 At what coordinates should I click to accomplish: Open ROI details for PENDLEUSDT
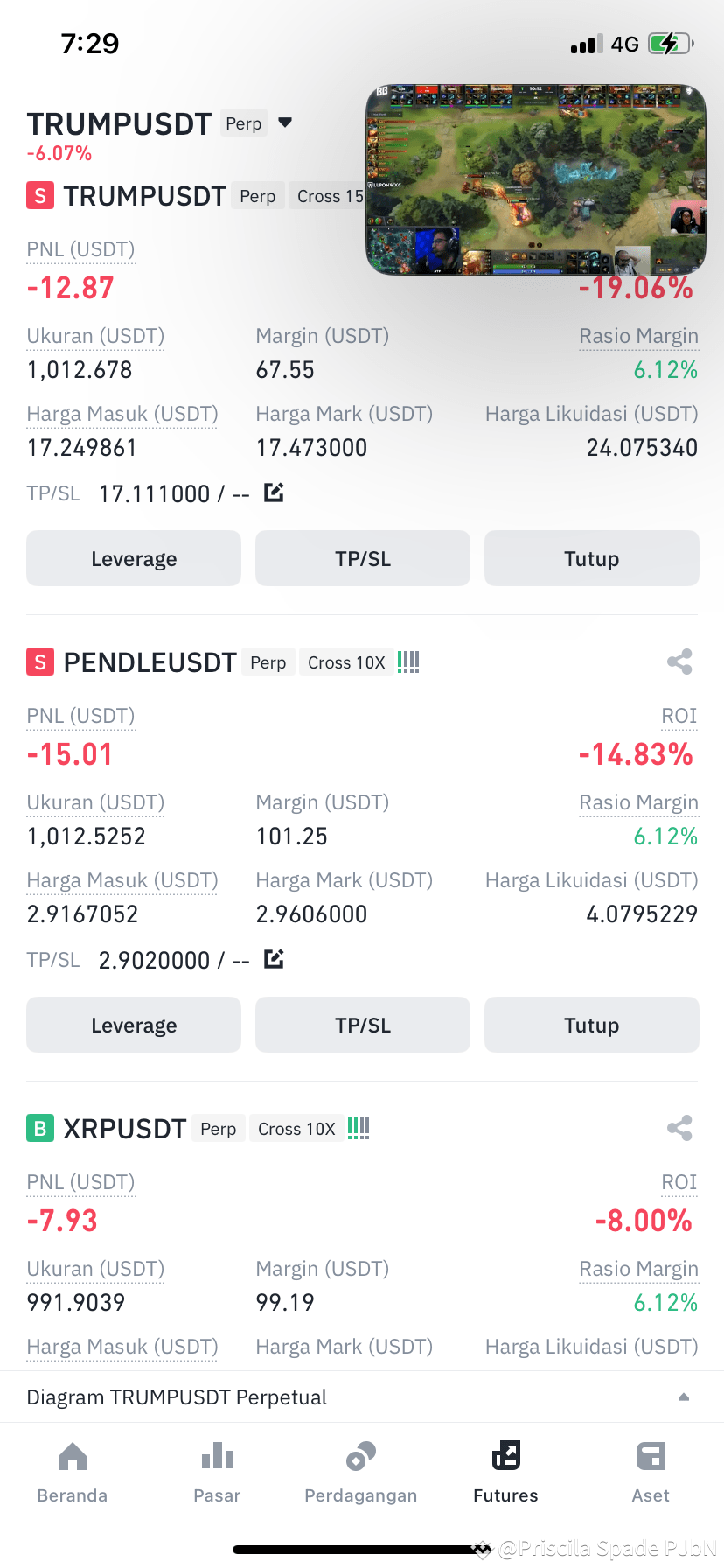click(x=679, y=716)
